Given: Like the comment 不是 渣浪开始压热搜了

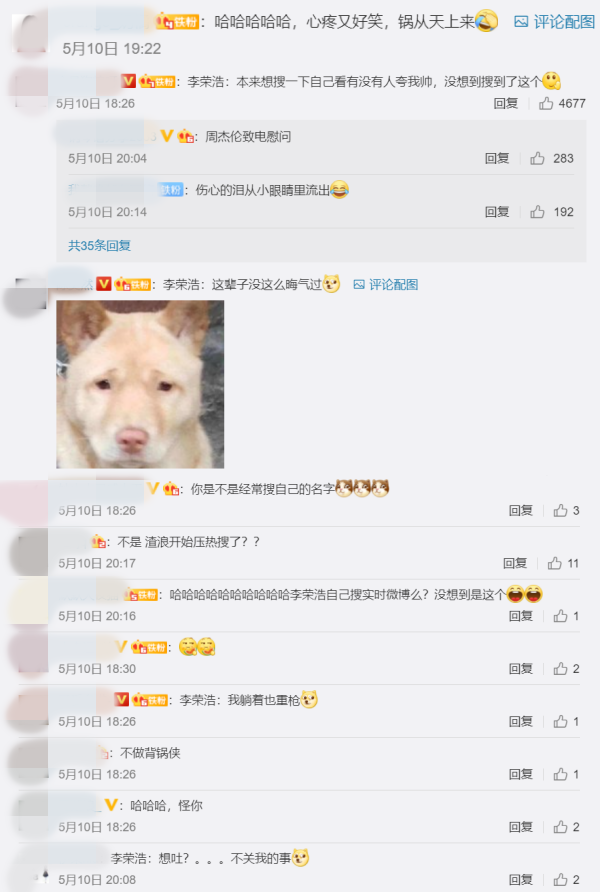Looking at the screenshot, I should [561, 564].
